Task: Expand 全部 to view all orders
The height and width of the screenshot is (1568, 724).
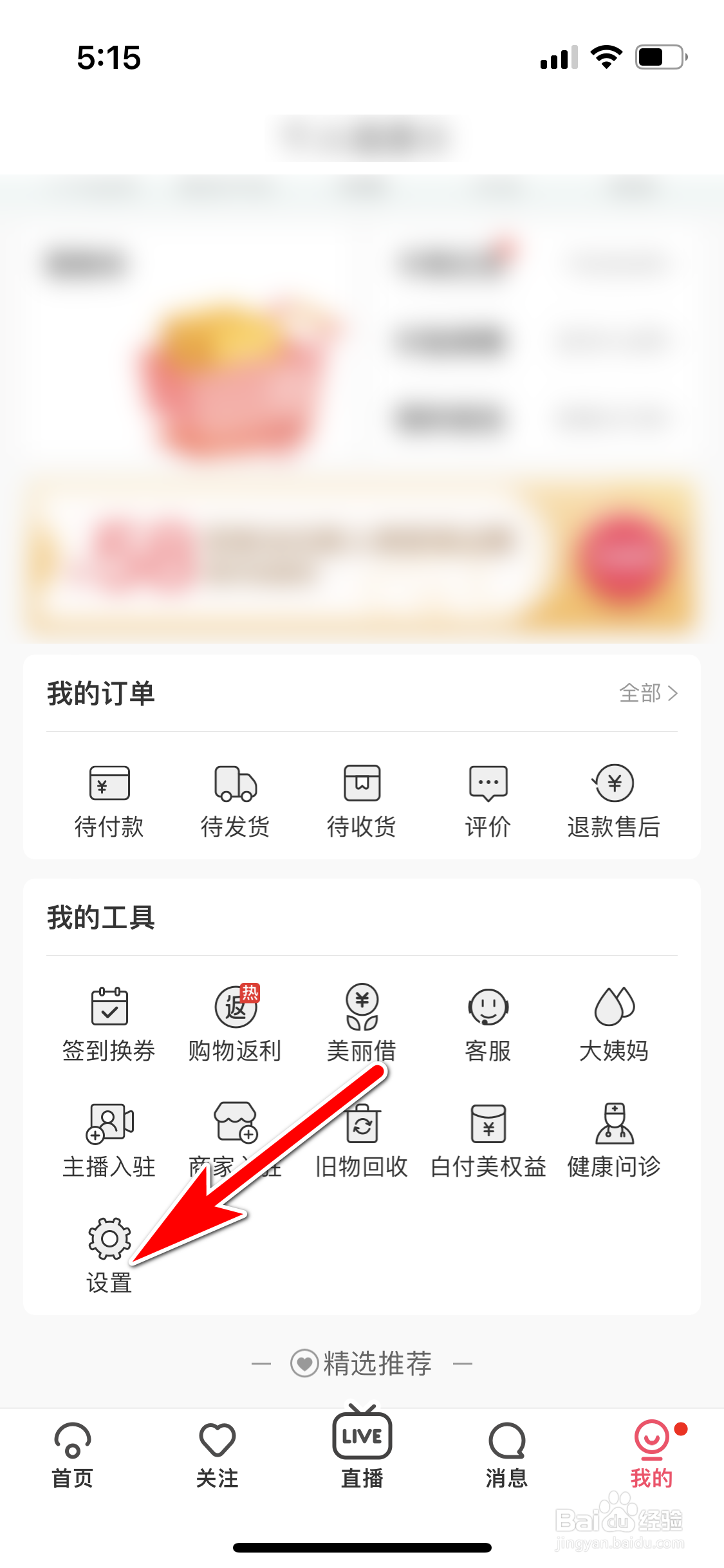Action: 647,693
